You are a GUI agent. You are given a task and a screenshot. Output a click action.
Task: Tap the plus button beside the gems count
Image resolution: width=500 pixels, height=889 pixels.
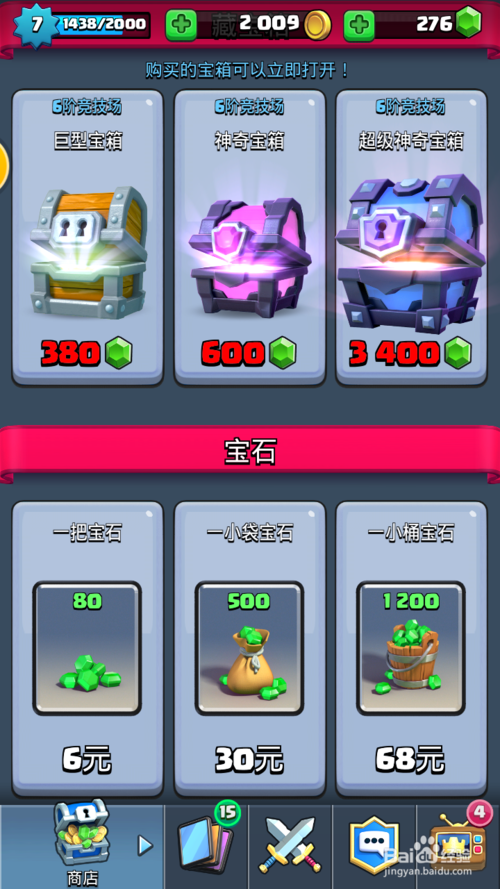pyautogui.click(x=359, y=24)
